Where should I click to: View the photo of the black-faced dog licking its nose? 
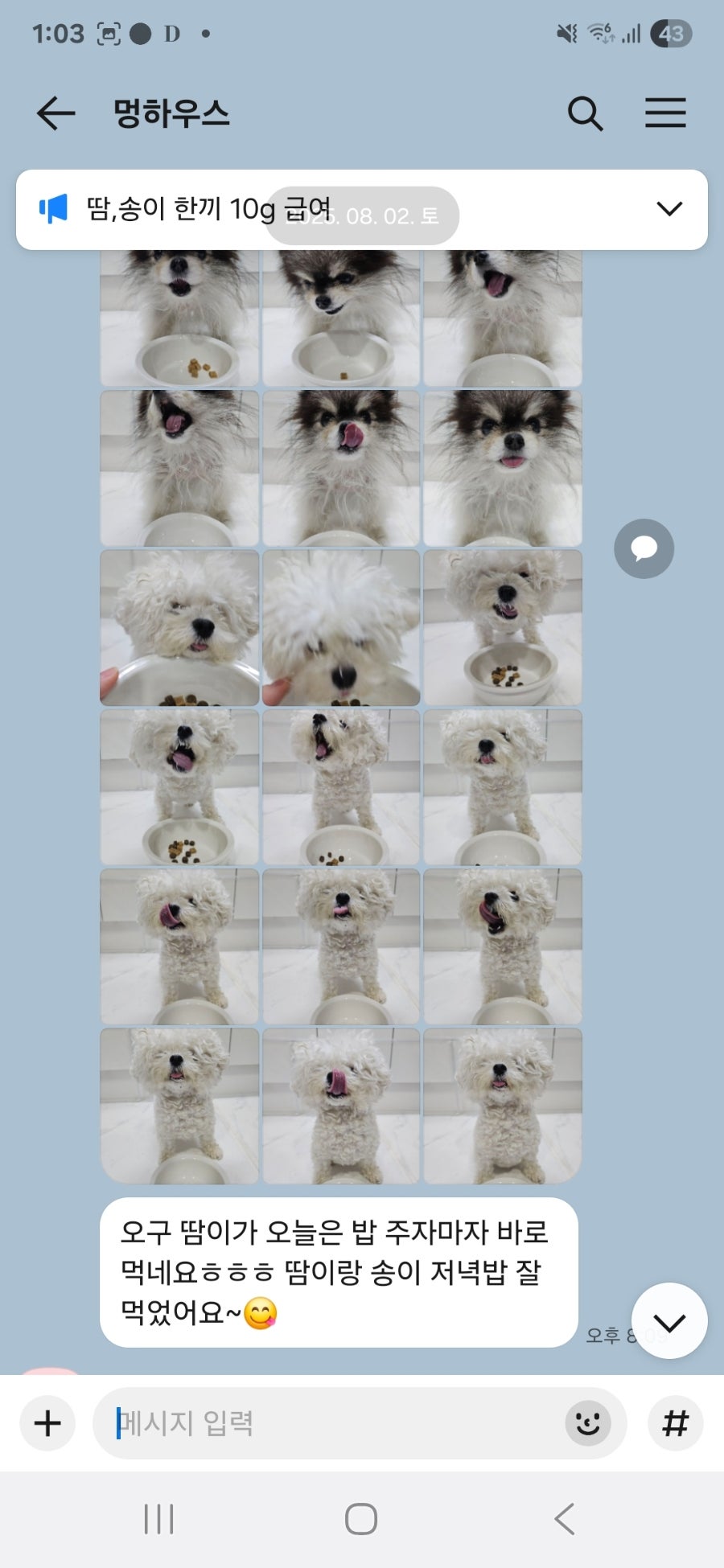[x=341, y=468]
